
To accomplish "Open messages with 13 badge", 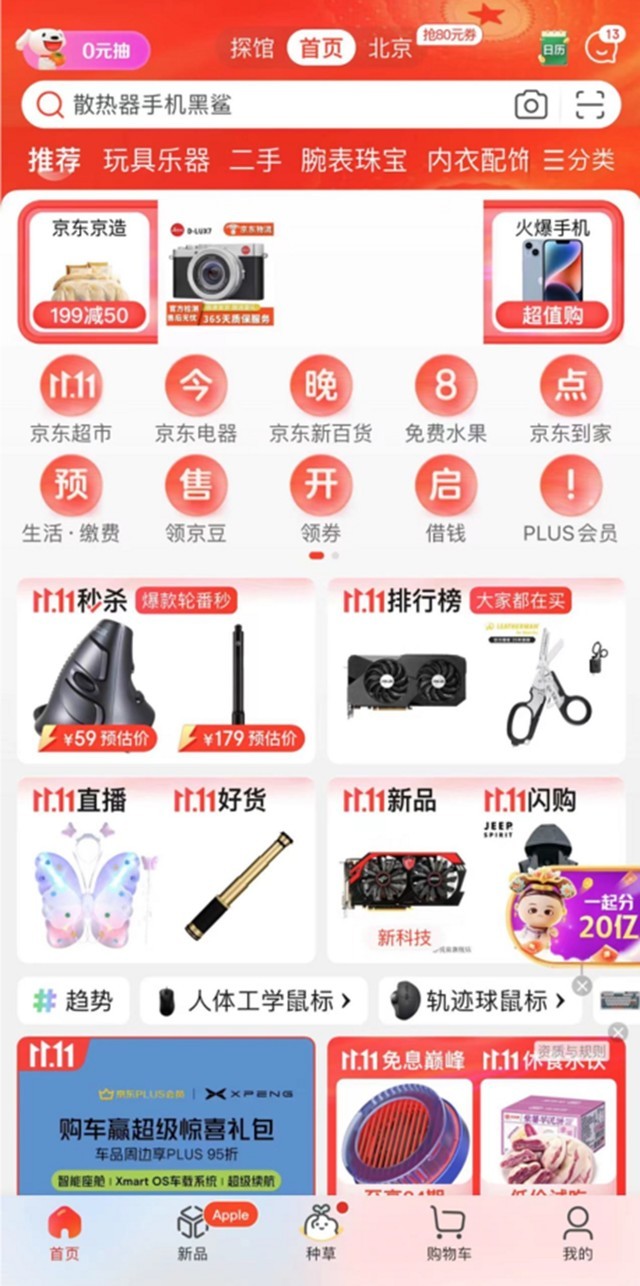I will coord(601,47).
